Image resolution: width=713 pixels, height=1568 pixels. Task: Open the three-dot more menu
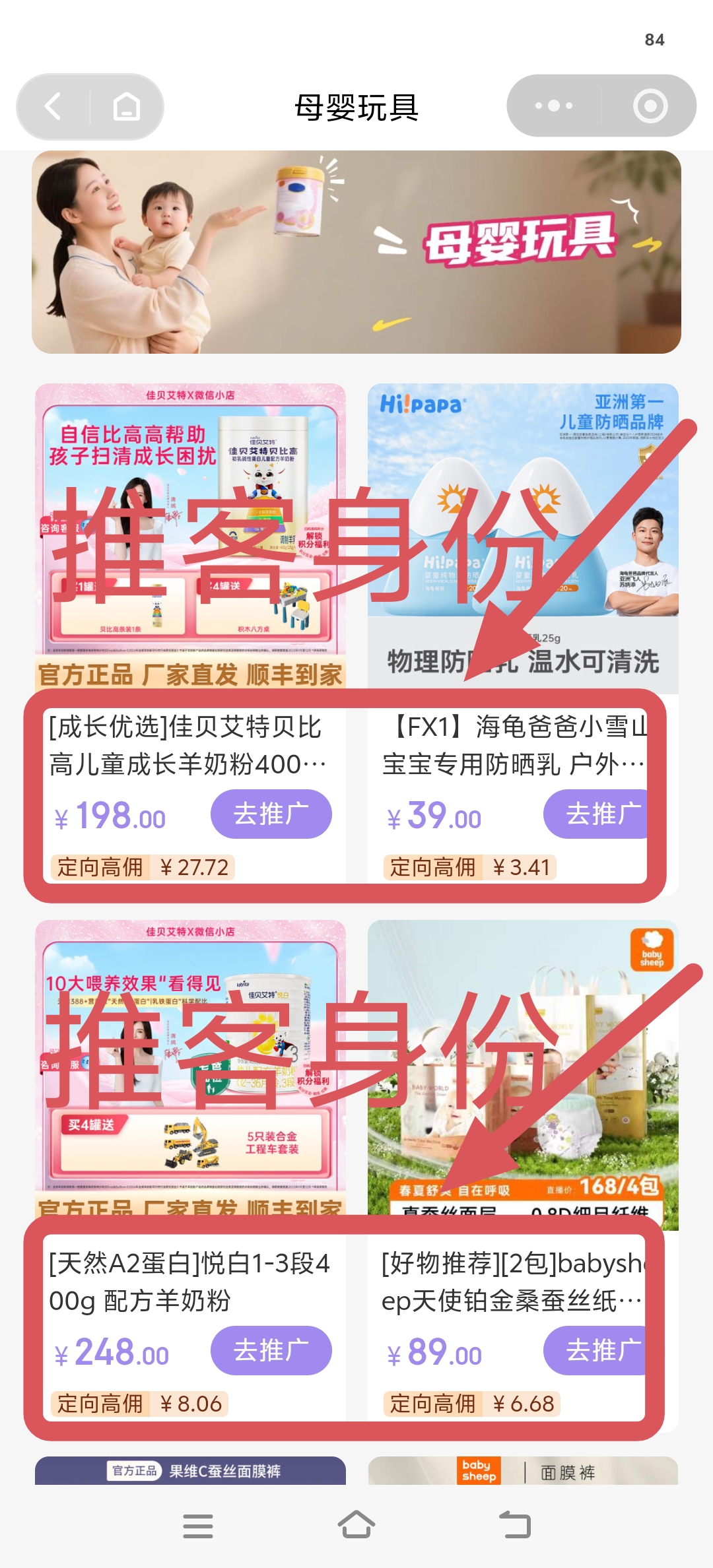(553, 106)
